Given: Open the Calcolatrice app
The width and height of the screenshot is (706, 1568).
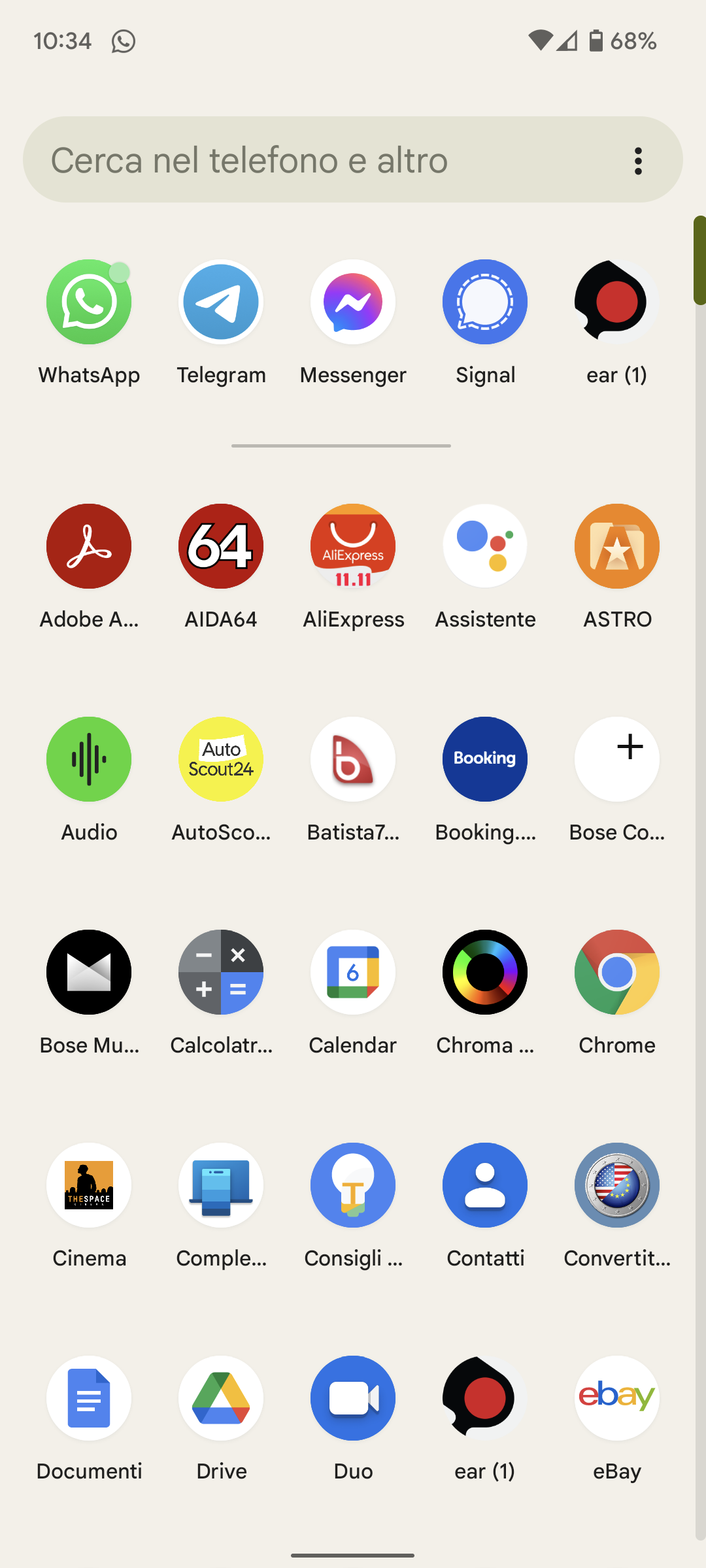Looking at the screenshot, I should pyautogui.click(x=221, y=973).
